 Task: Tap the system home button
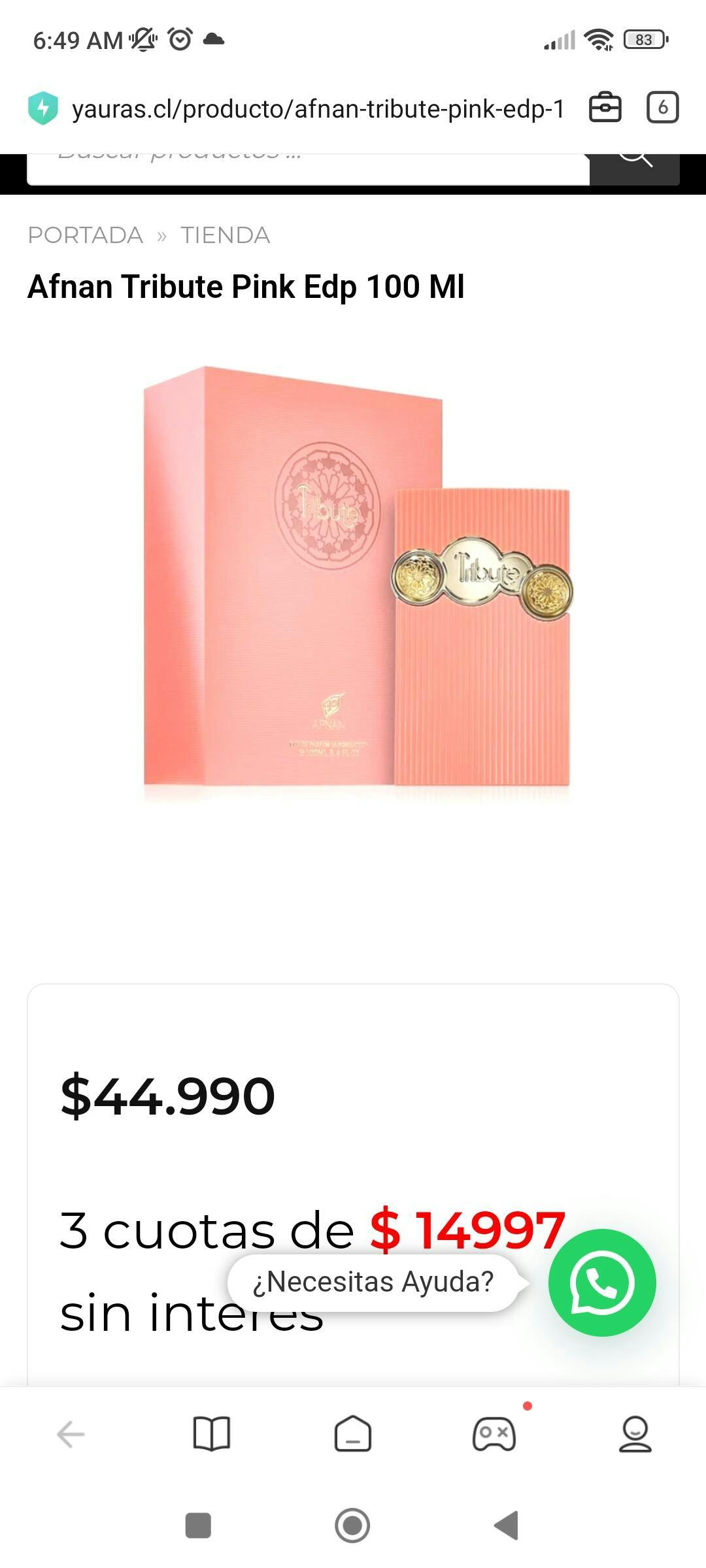(x=352, y=1526)
